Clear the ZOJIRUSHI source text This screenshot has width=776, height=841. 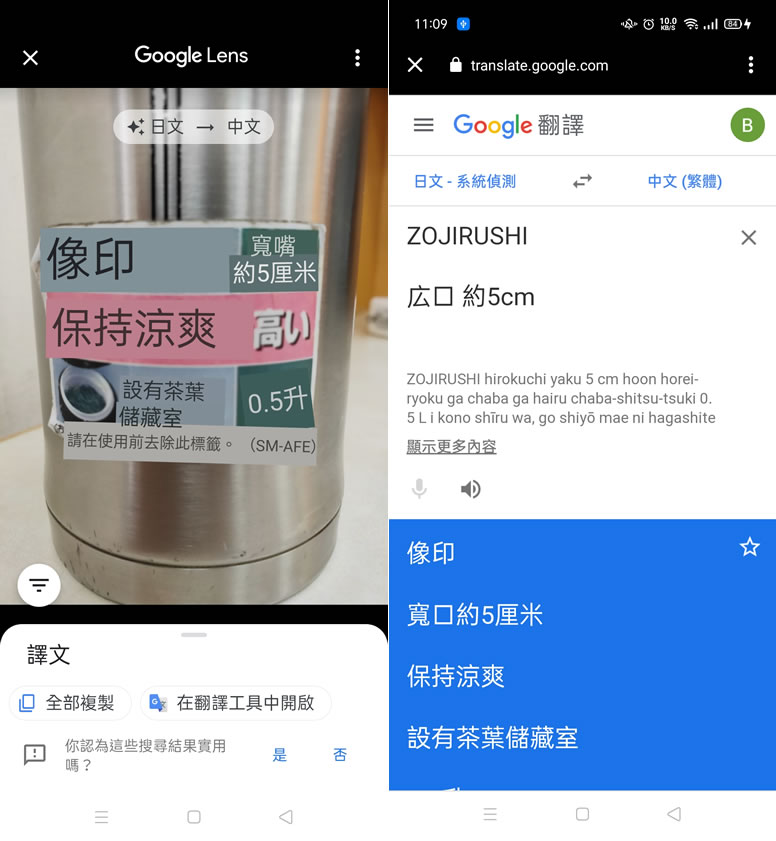(748, 237)
